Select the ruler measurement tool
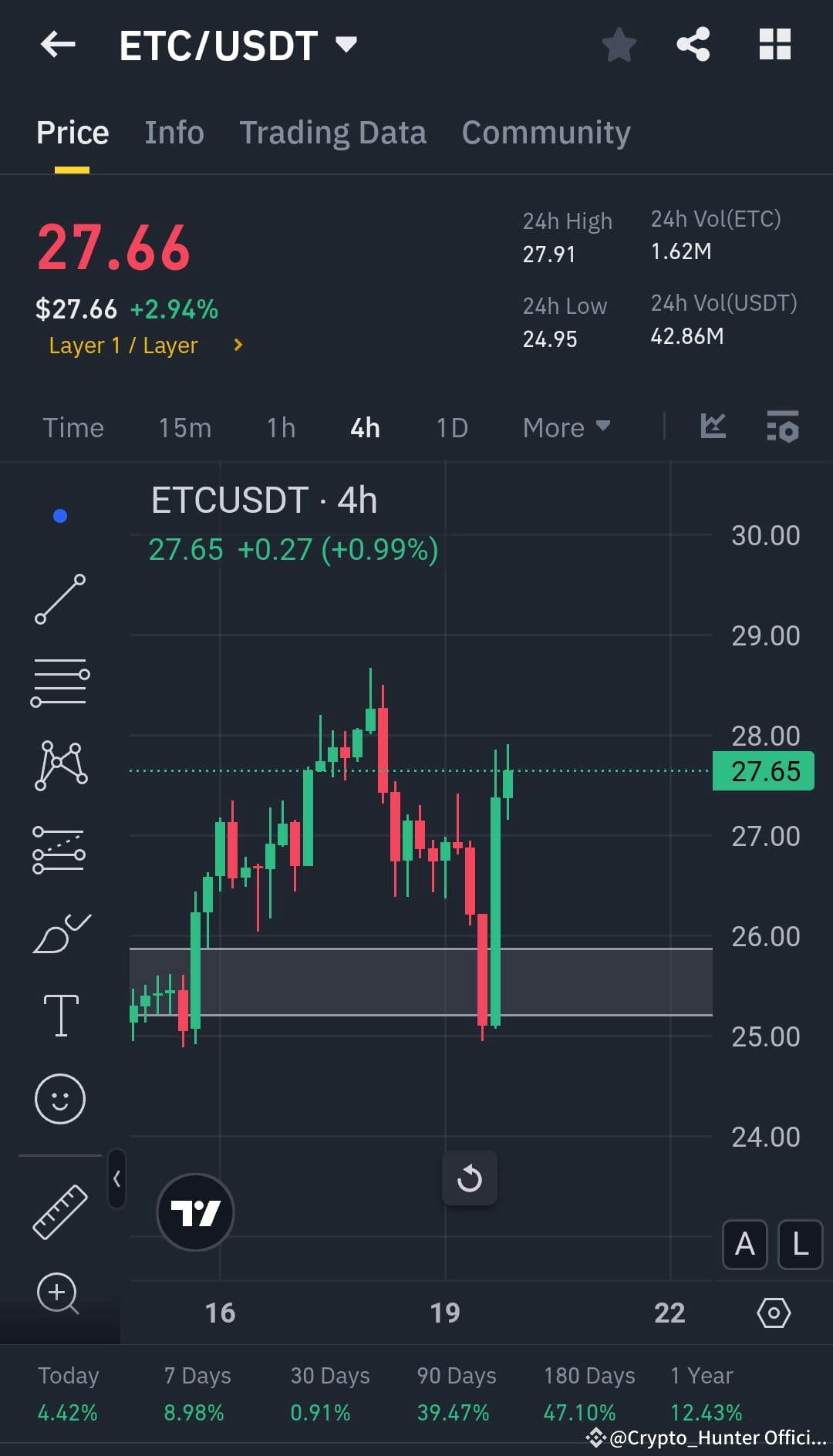The width and height of the screenshot is (833, 1456). point(60,1211)
